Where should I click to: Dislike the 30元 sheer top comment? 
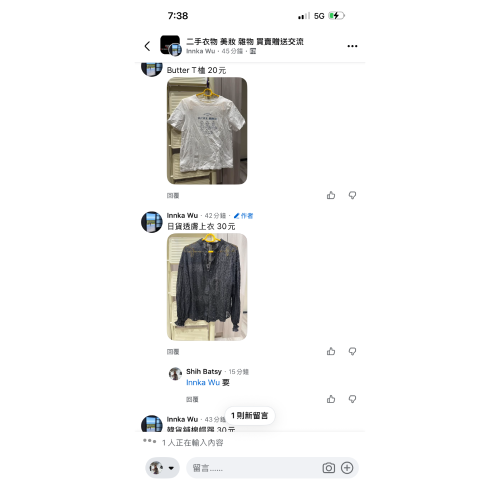[352, 351]
